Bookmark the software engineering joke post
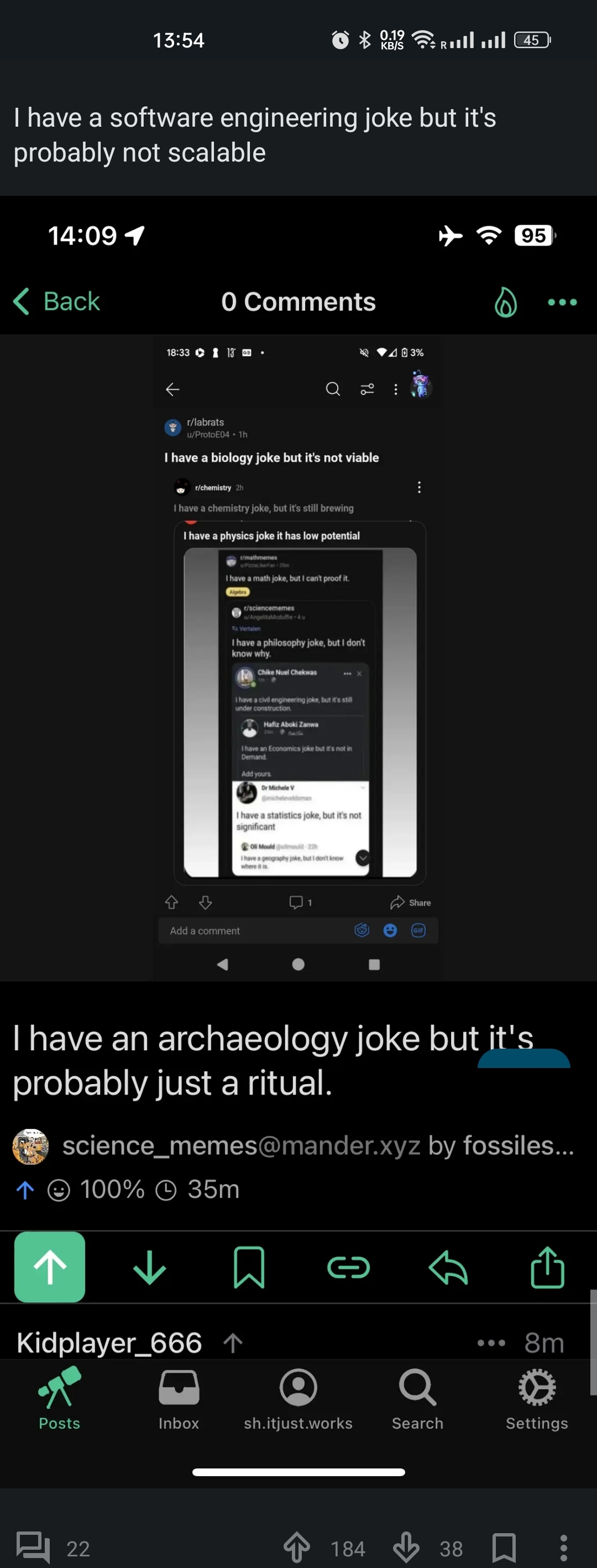 (x=504, y=1546)
